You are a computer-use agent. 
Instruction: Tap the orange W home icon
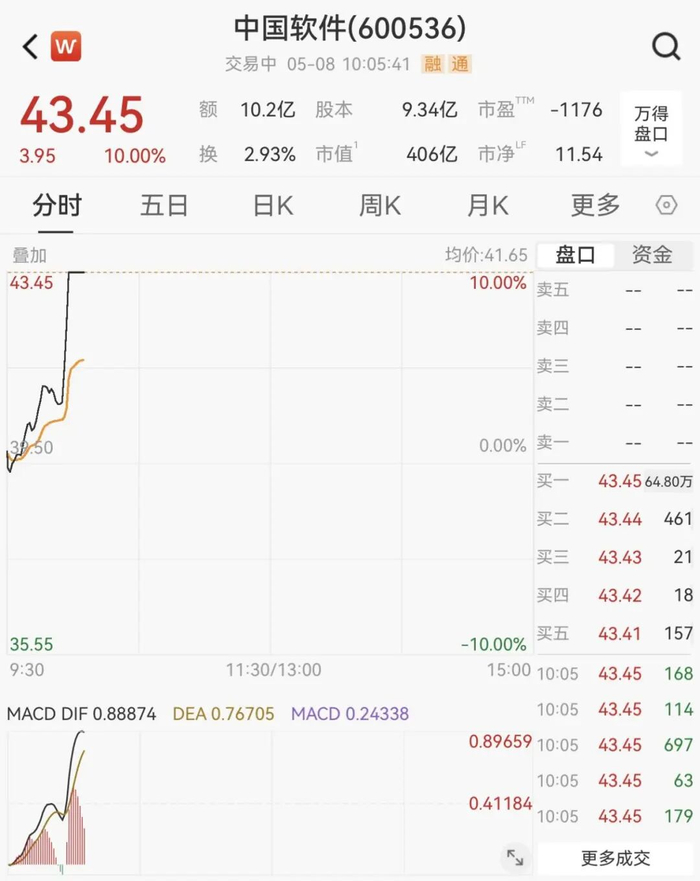point(66,46)
